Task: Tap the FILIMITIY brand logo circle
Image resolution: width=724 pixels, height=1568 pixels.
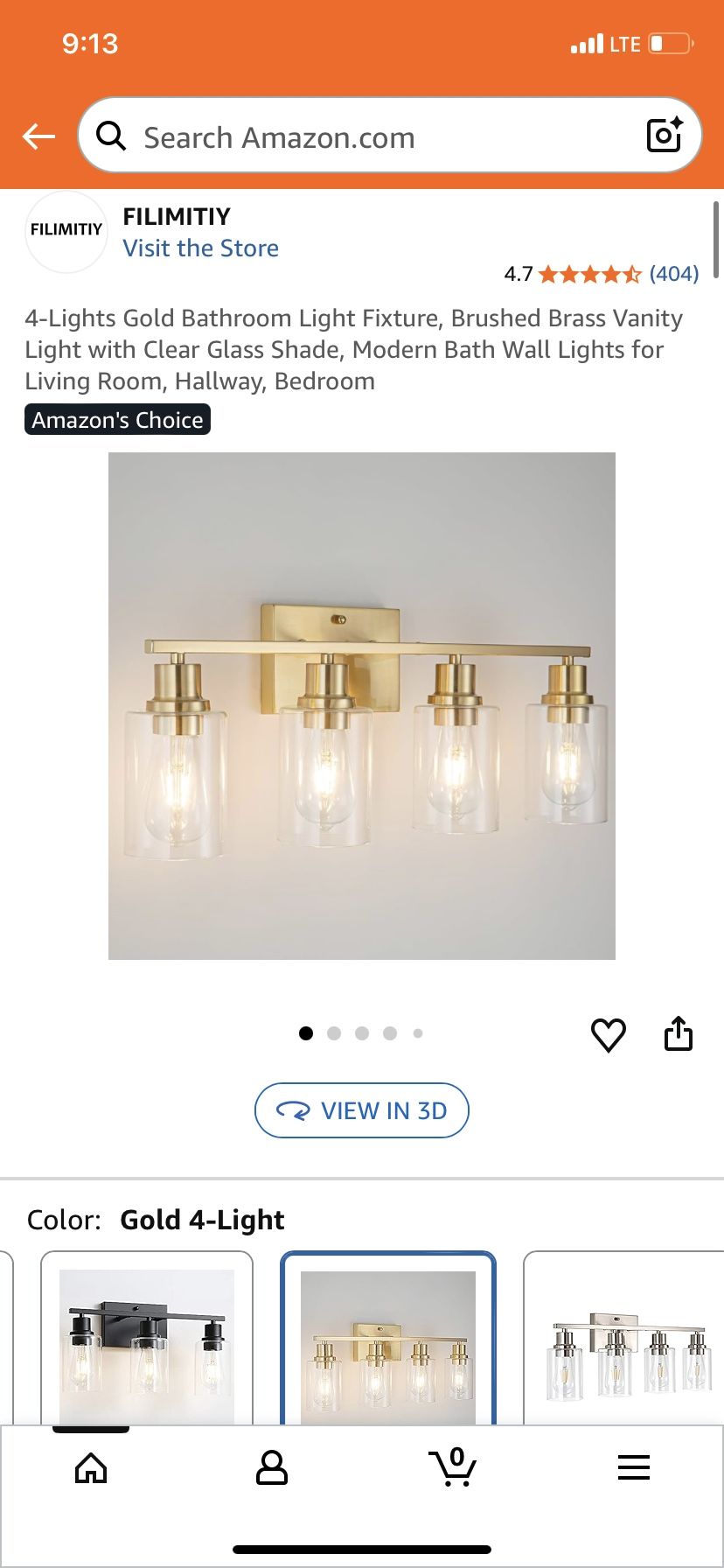Action: (x=66, y=232)
